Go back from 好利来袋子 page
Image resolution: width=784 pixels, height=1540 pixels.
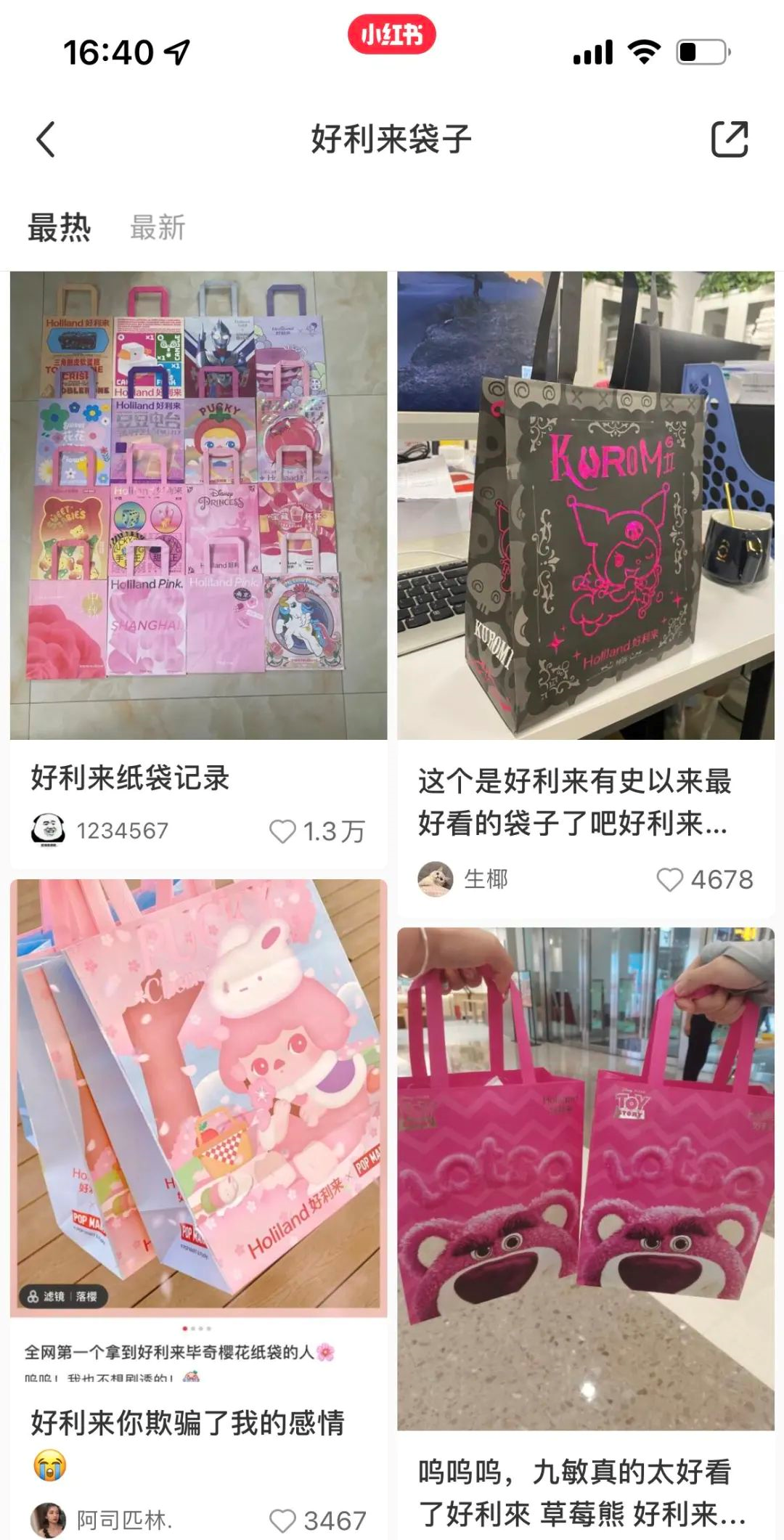(x=46, y=139)
